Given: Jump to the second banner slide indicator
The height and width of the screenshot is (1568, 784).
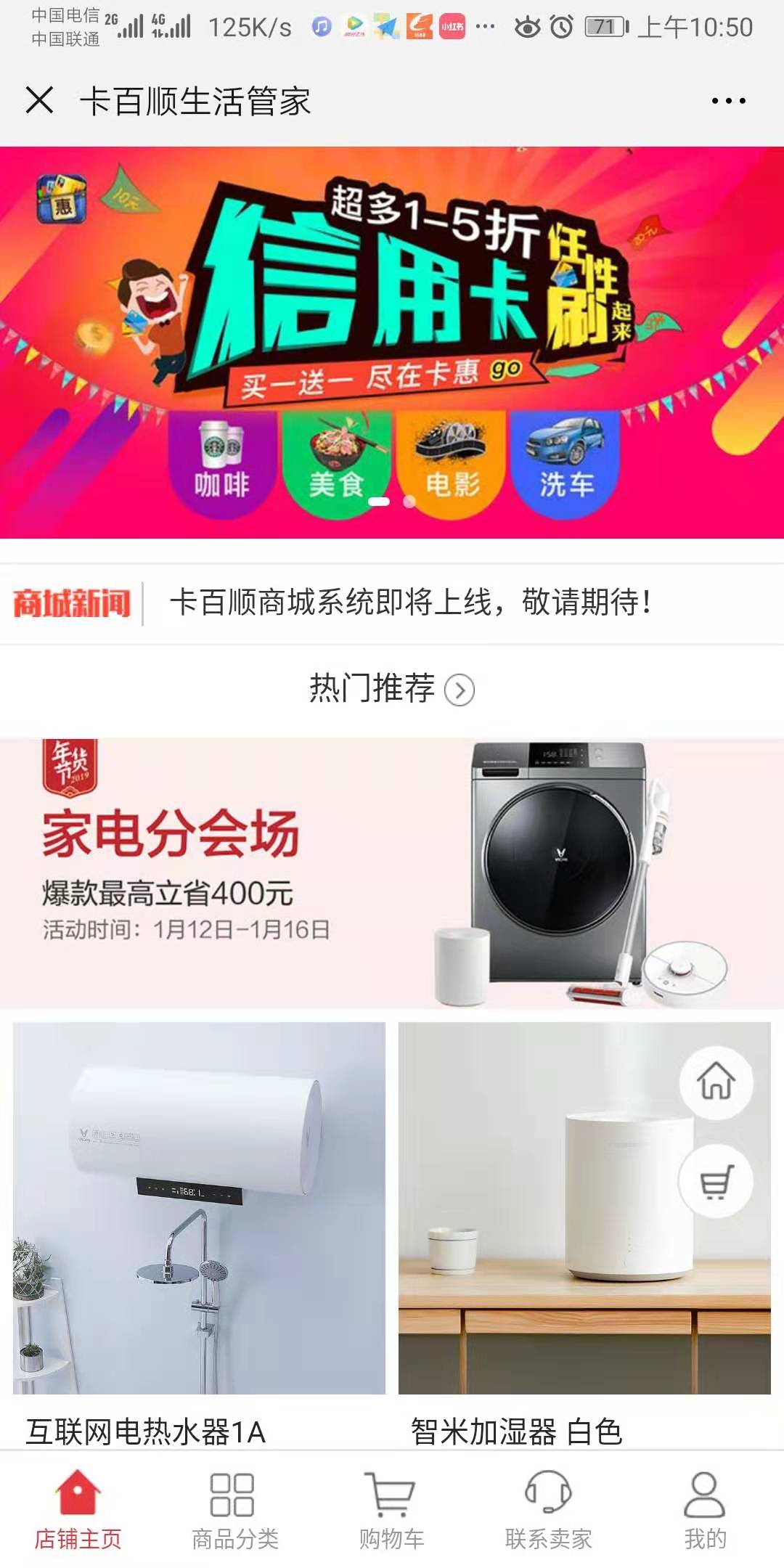Looking at the screenshot, I should pyautogui.click(x=409, y=502).
